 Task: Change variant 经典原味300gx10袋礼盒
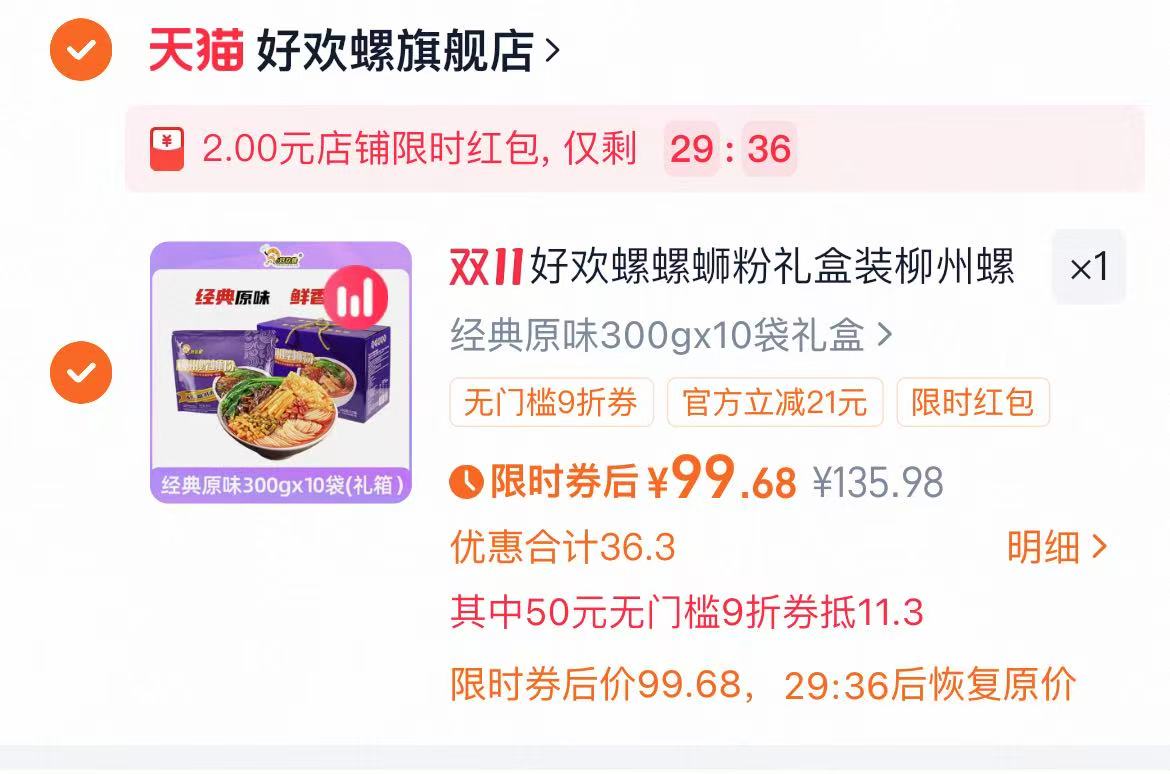click(x=670, y=336)
